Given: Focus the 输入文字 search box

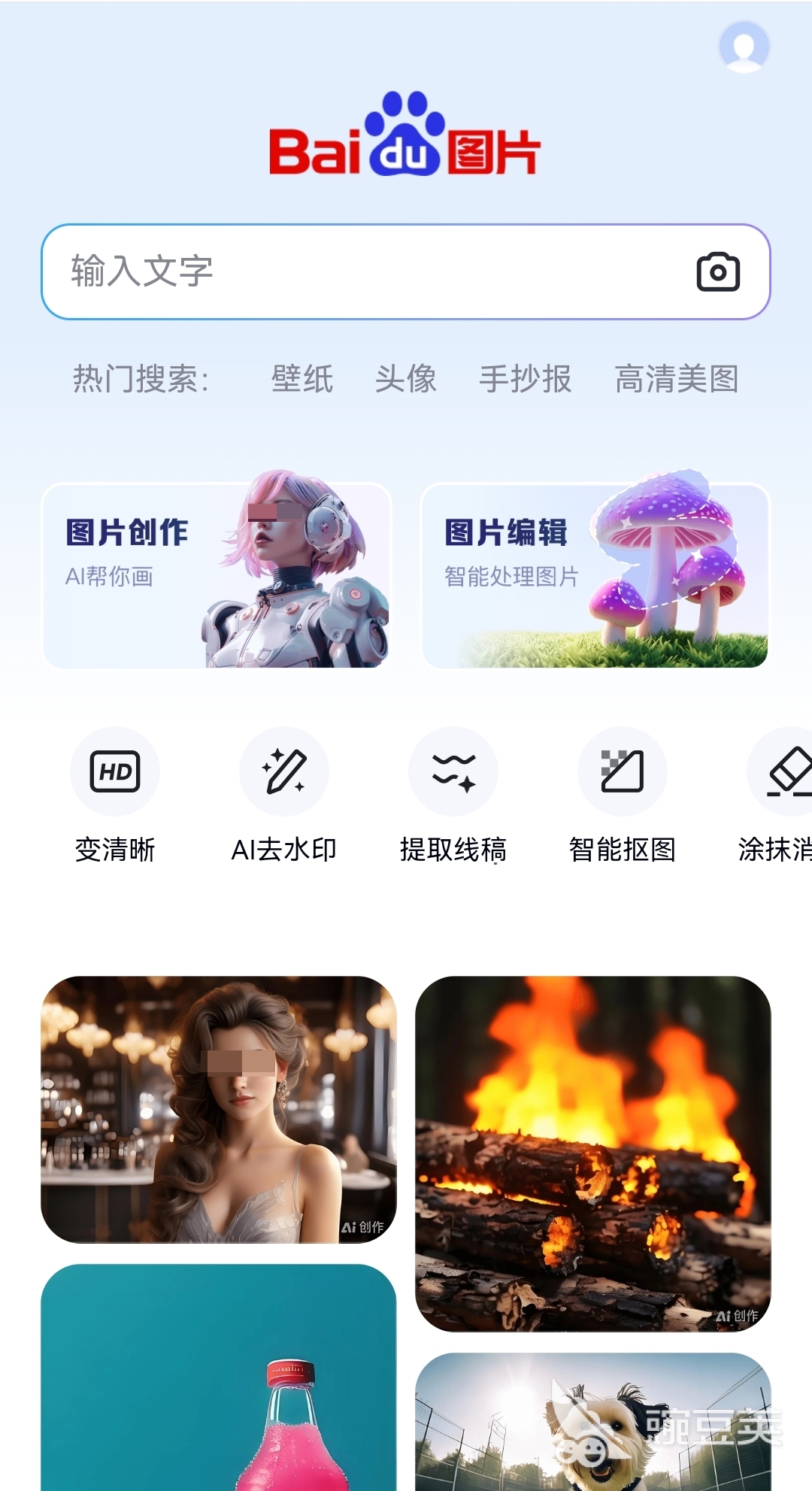Looking at the screenshot, I should (x=361, y=271).
